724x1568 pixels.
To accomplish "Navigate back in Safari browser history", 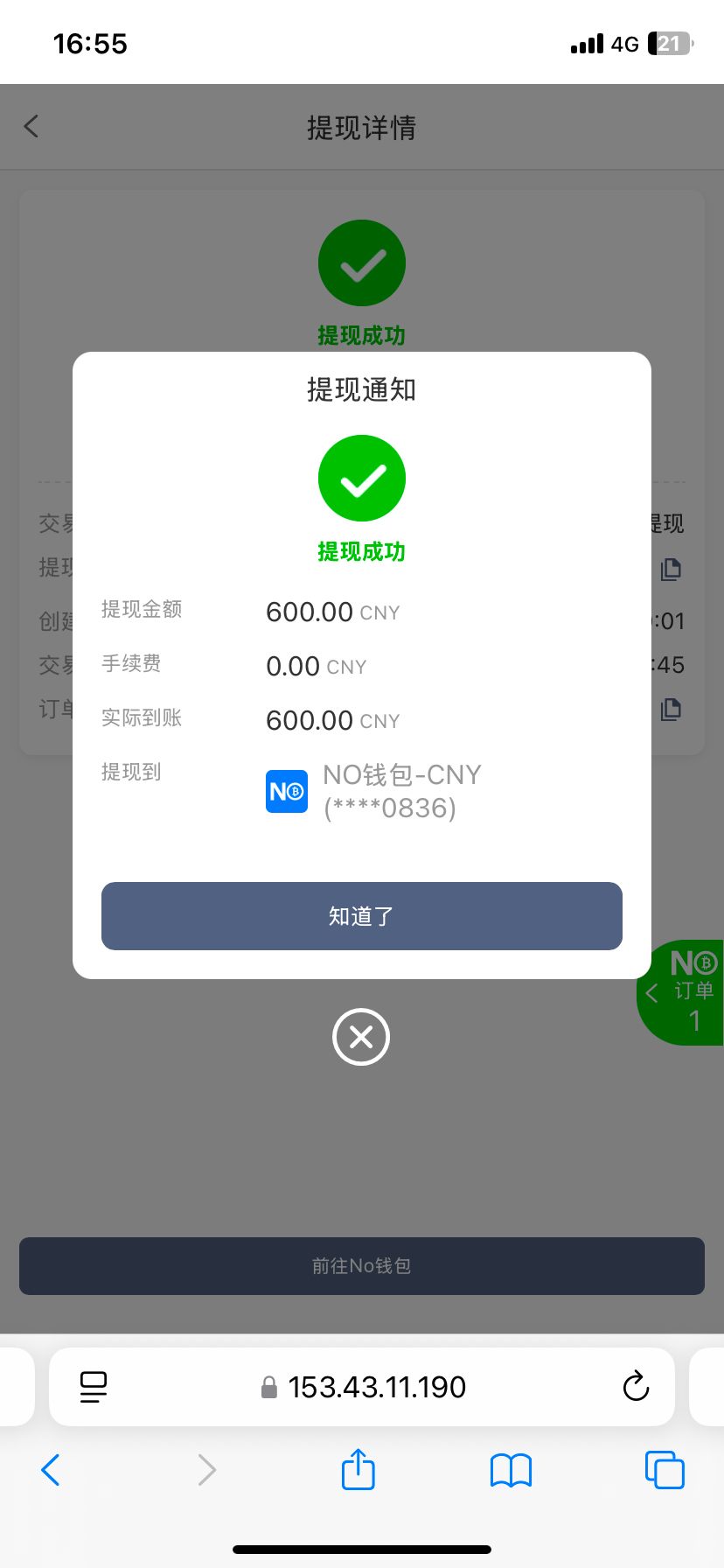I will pyautogui.click(x=51, y=1470).
